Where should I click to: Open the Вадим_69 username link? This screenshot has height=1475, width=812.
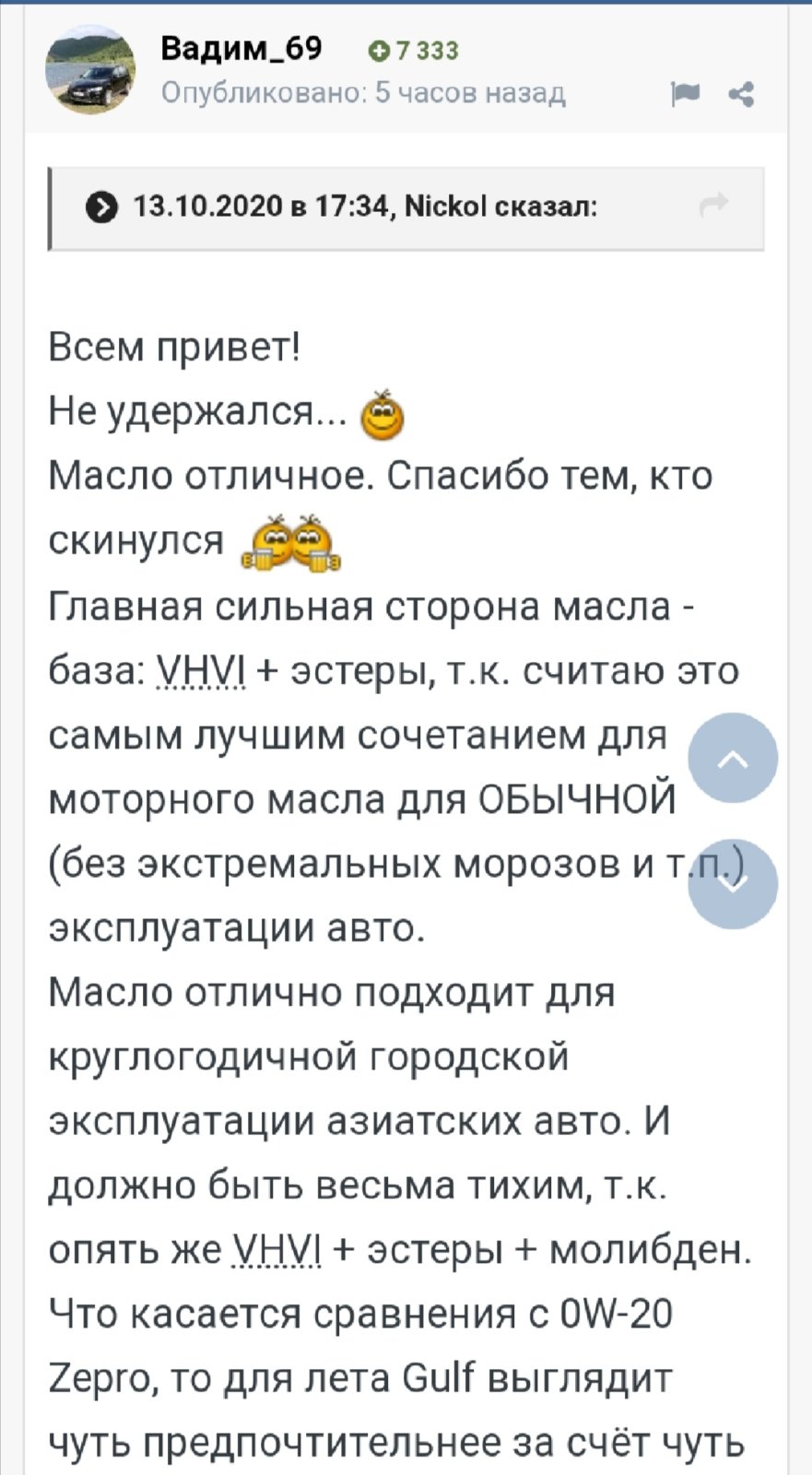(241, 48)
